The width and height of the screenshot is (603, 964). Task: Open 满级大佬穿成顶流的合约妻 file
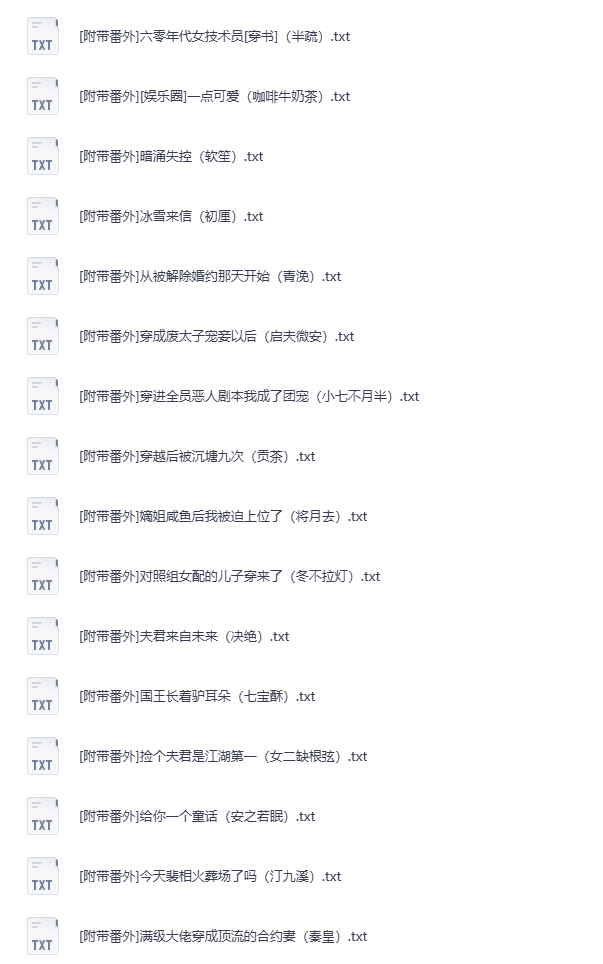(x=223, y=937)
